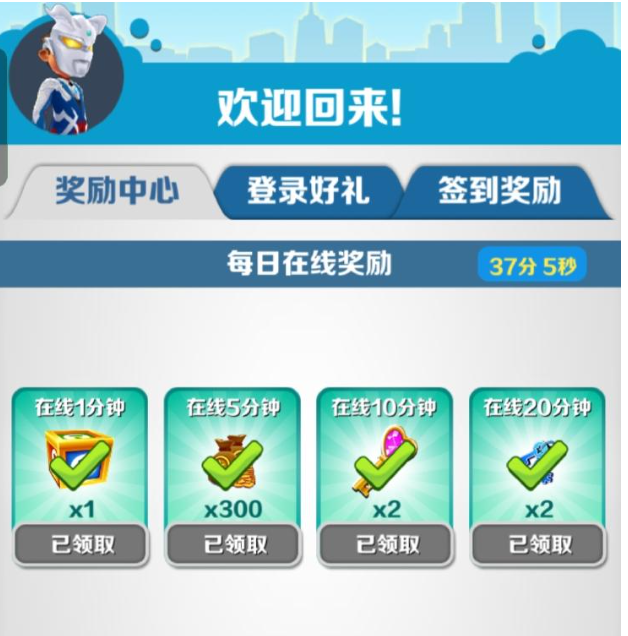Tap 已领取 under 在线5分钟 reward
This screenshot has height=636, width=628.
233,545
